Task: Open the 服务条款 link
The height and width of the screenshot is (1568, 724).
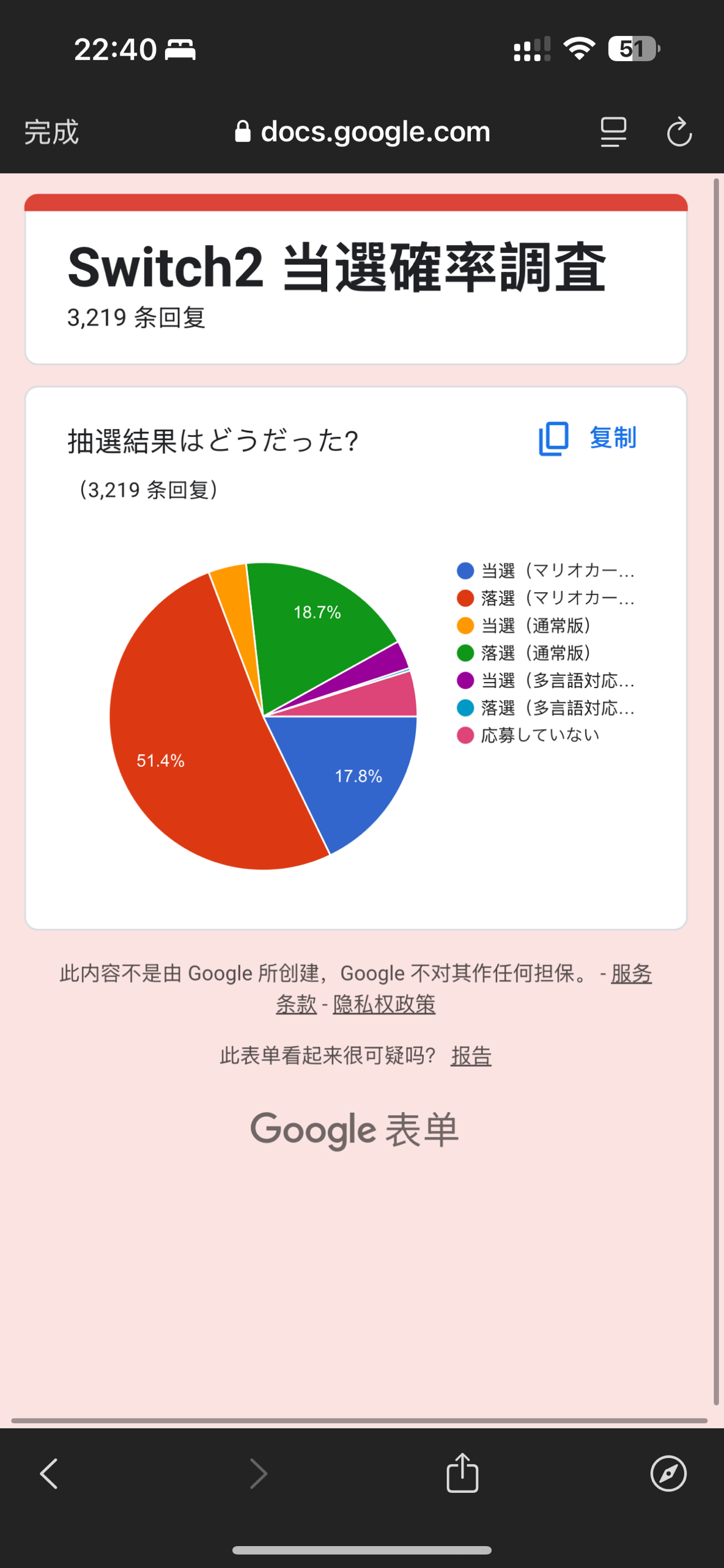Action: point(631,973)
